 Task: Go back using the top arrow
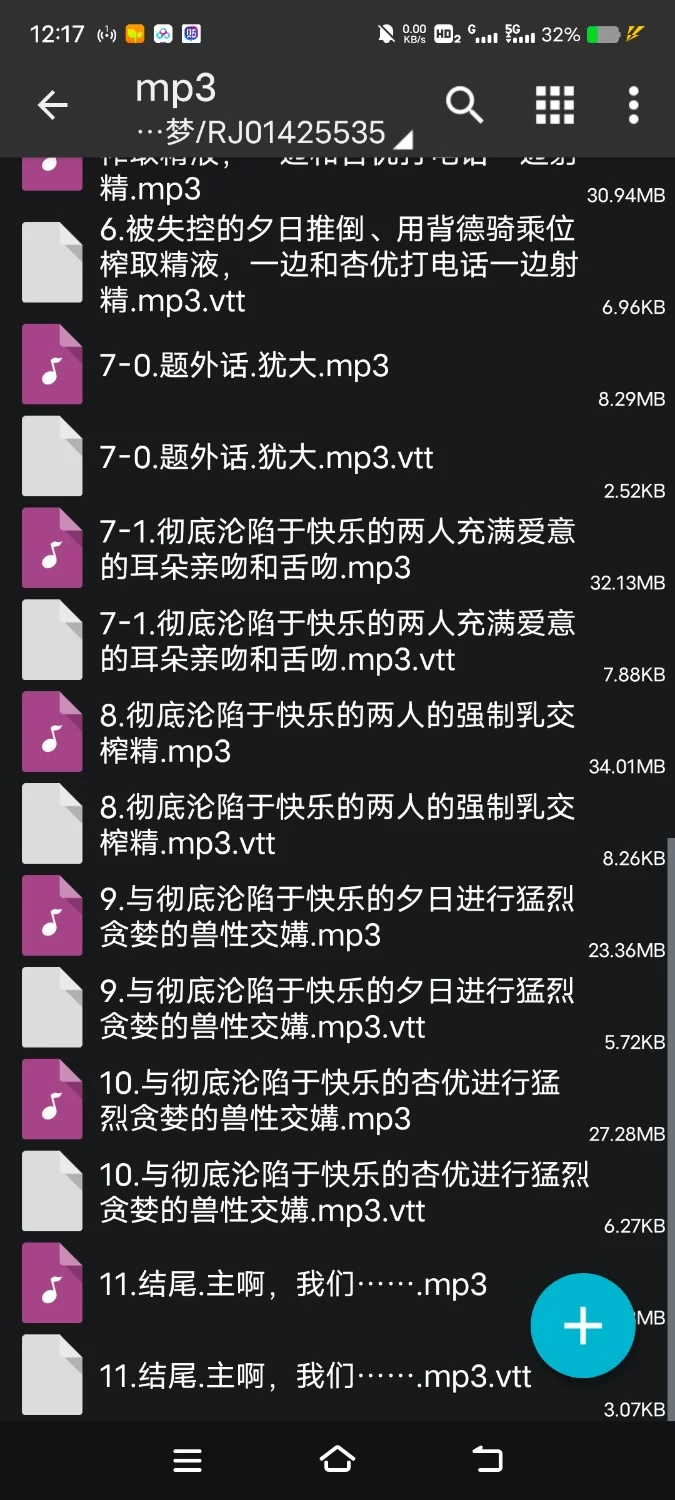(52, 105)
